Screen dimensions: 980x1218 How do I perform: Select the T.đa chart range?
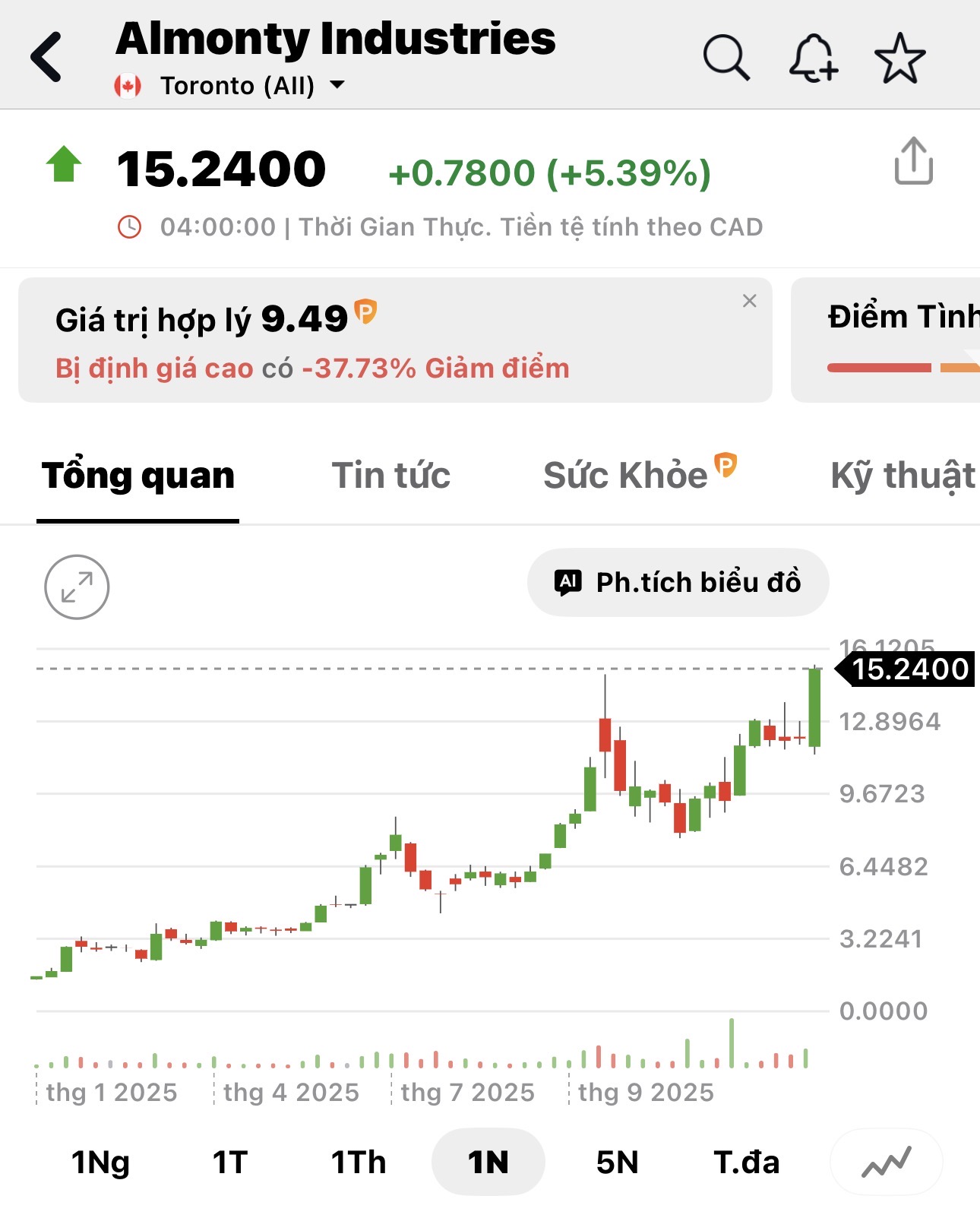[746, 1163]
